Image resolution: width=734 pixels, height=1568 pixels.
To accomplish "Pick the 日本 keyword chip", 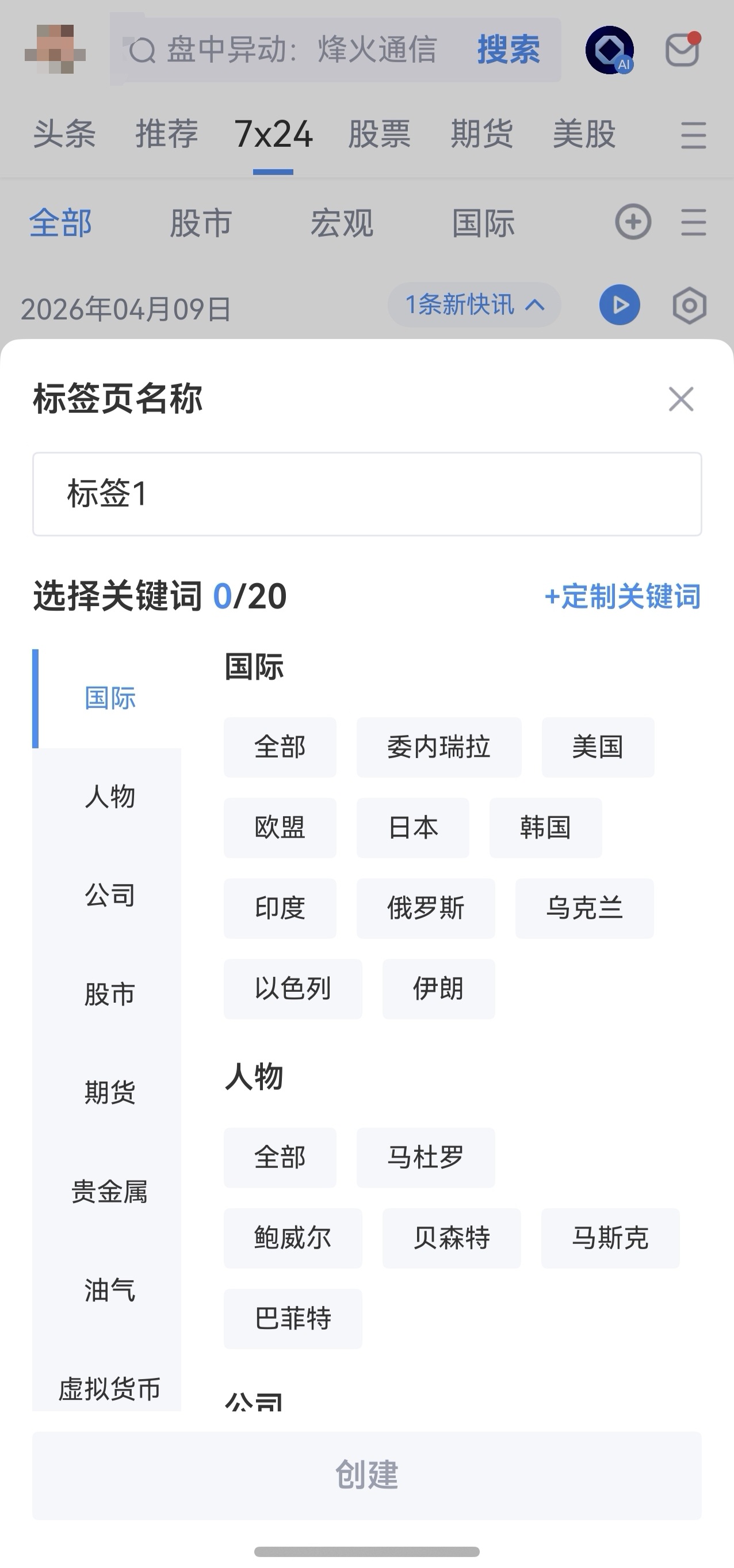I will pos(412,828).
